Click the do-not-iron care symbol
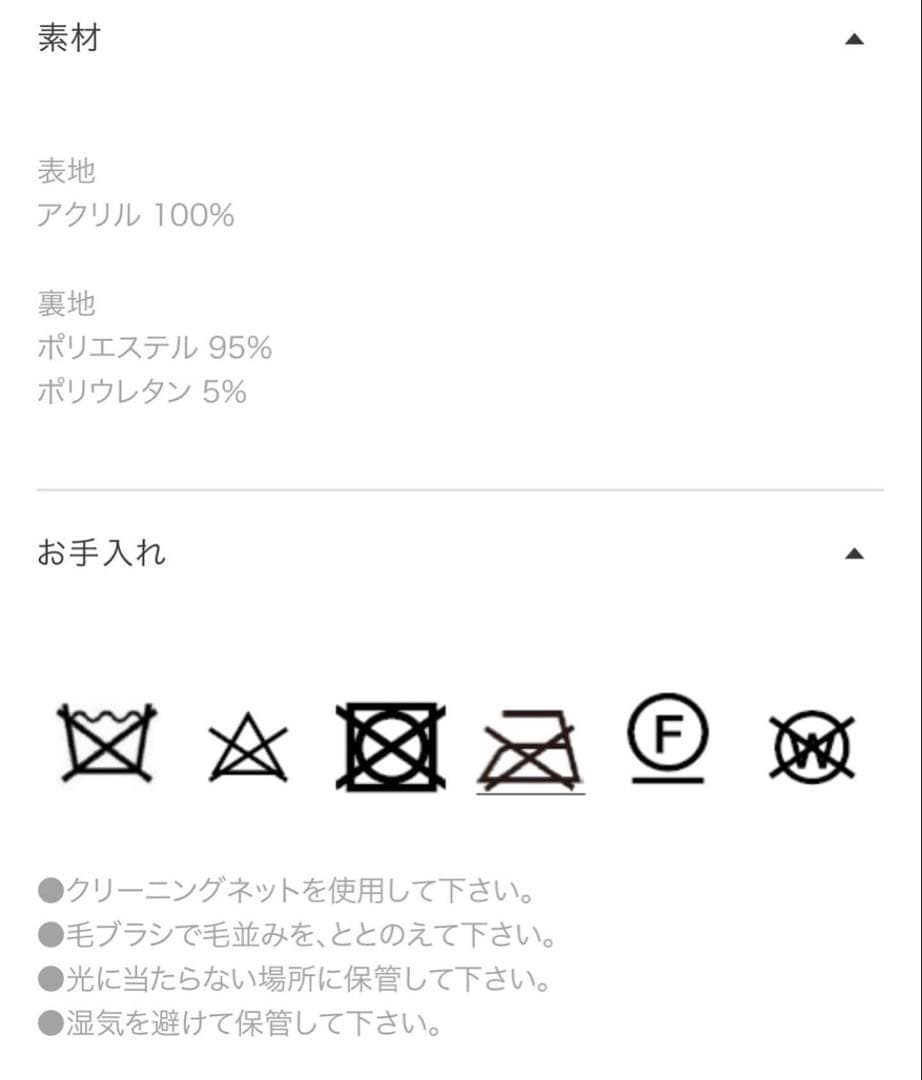Viewport: 922px width, 1080px height. [527, 748]
